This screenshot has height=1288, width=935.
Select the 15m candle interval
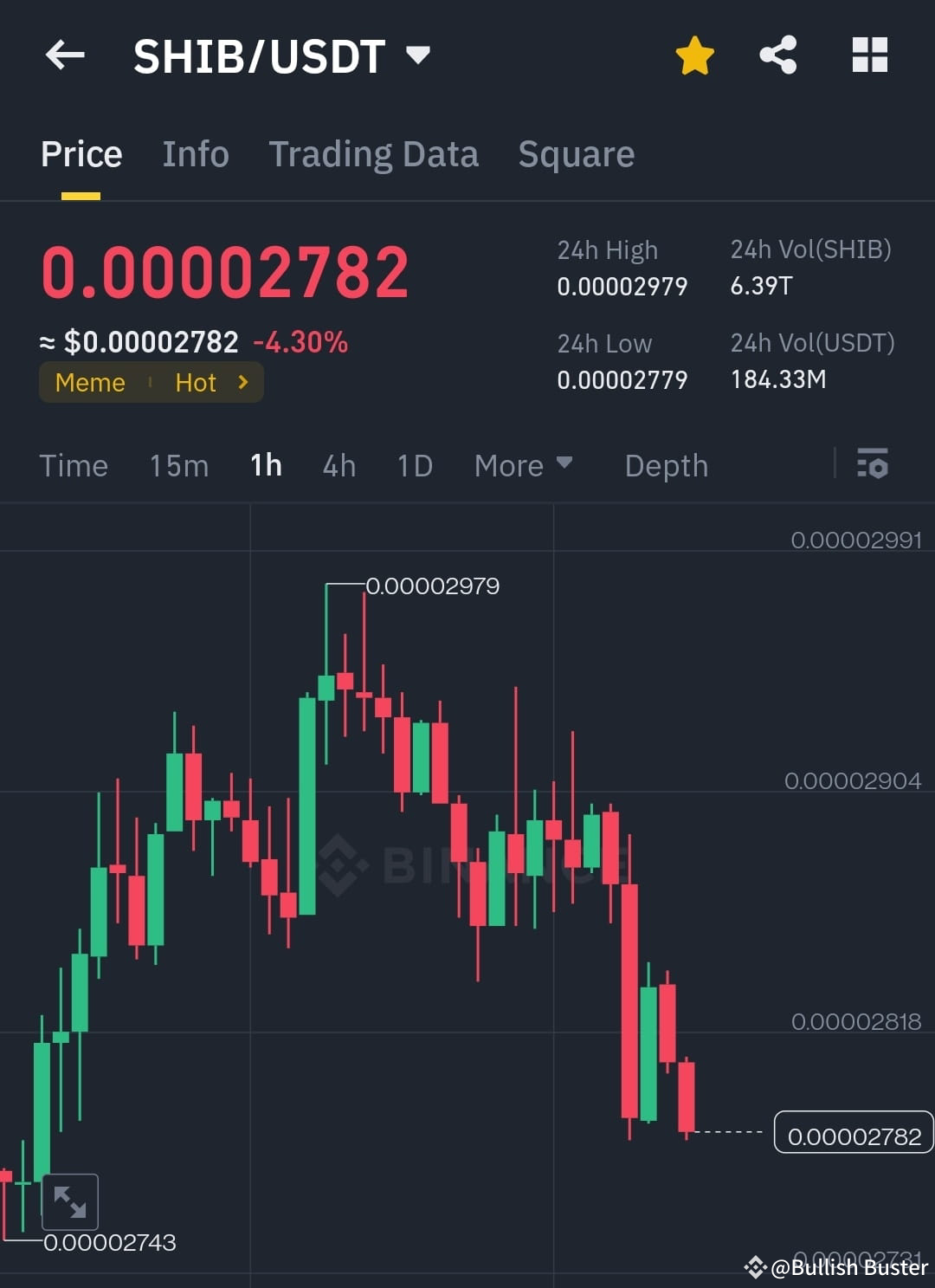point(177,465)
